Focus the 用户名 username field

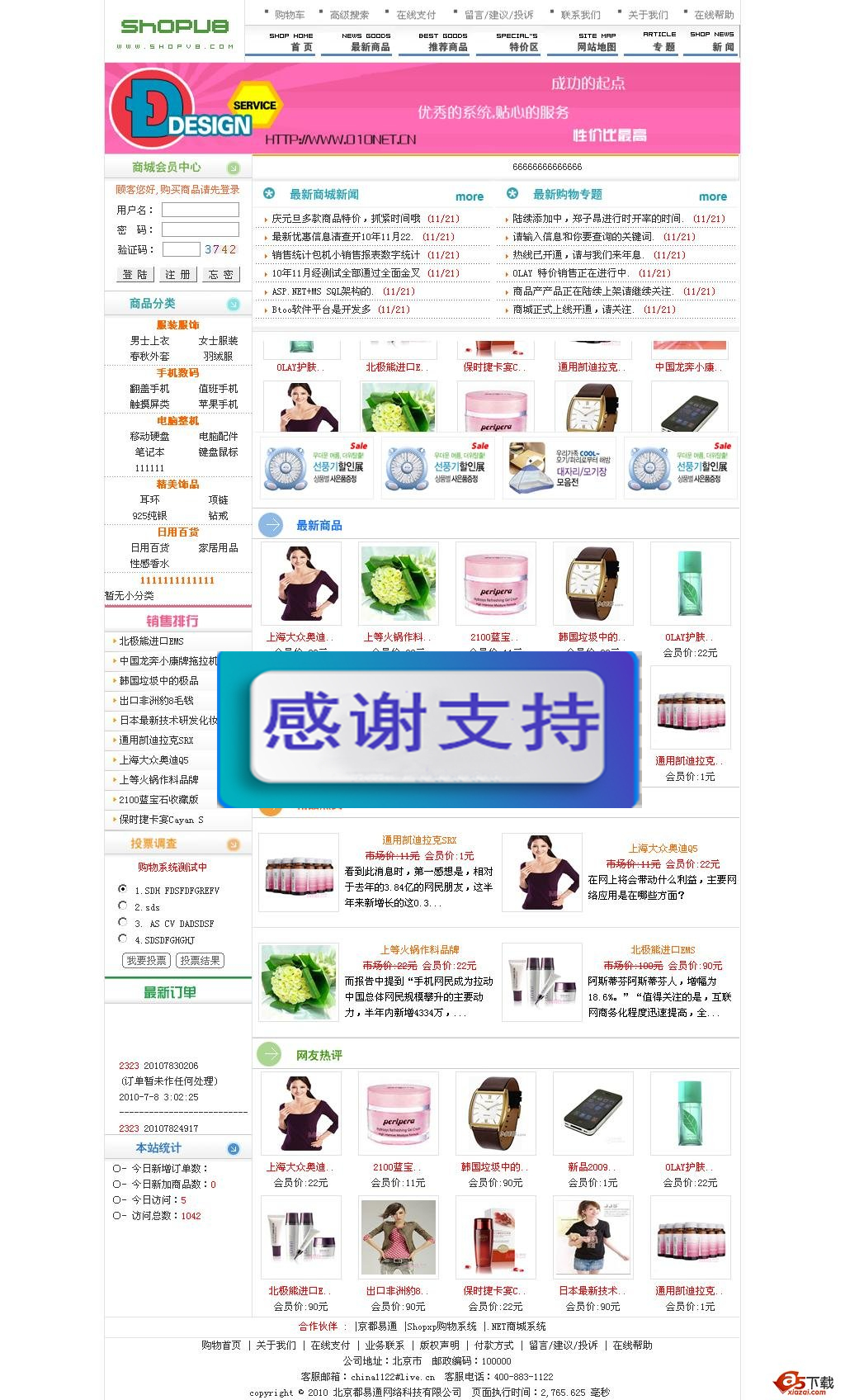[200, 210]
